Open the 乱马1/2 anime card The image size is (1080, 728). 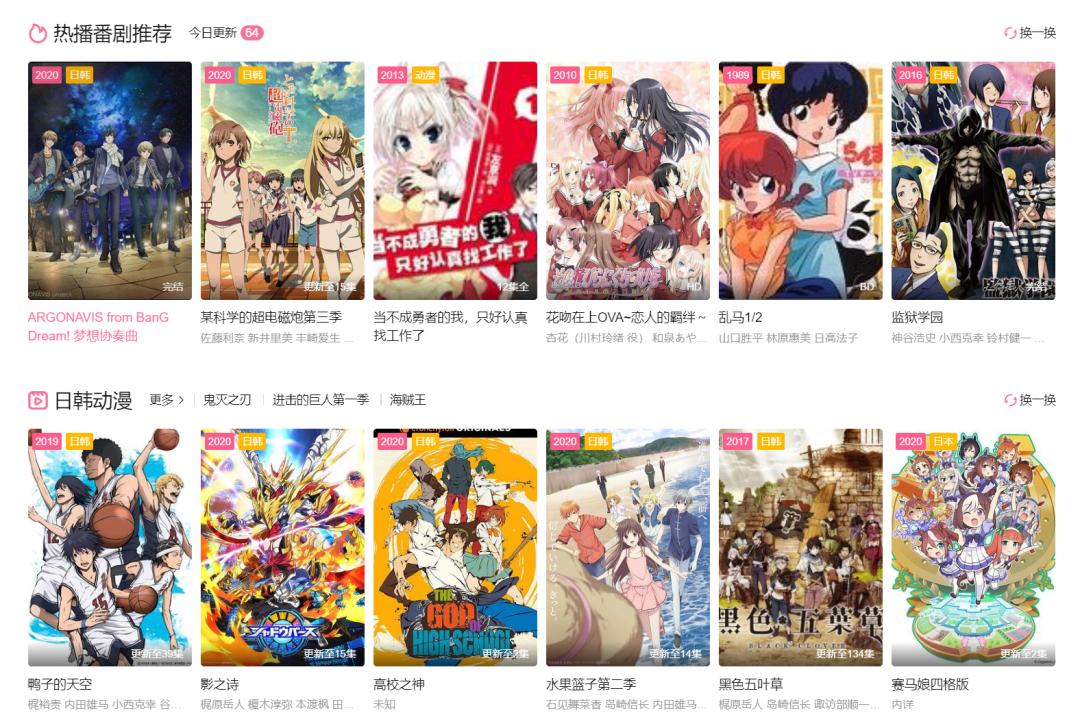pos(800,181)
